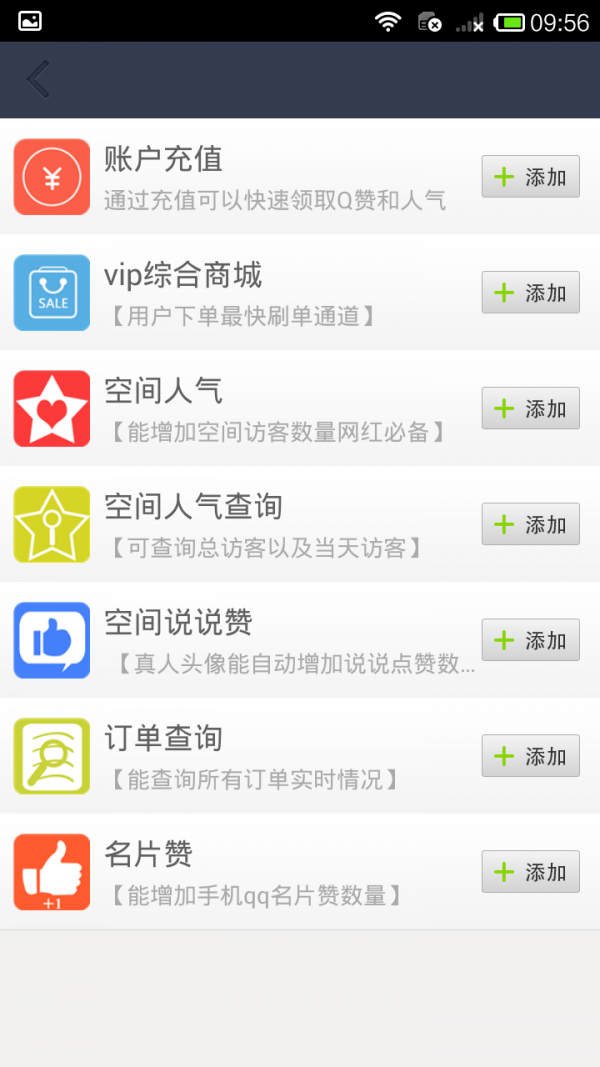Add the 账户充值 item
The height and width of the screenshot is (1067, 600).
[531, 177]
